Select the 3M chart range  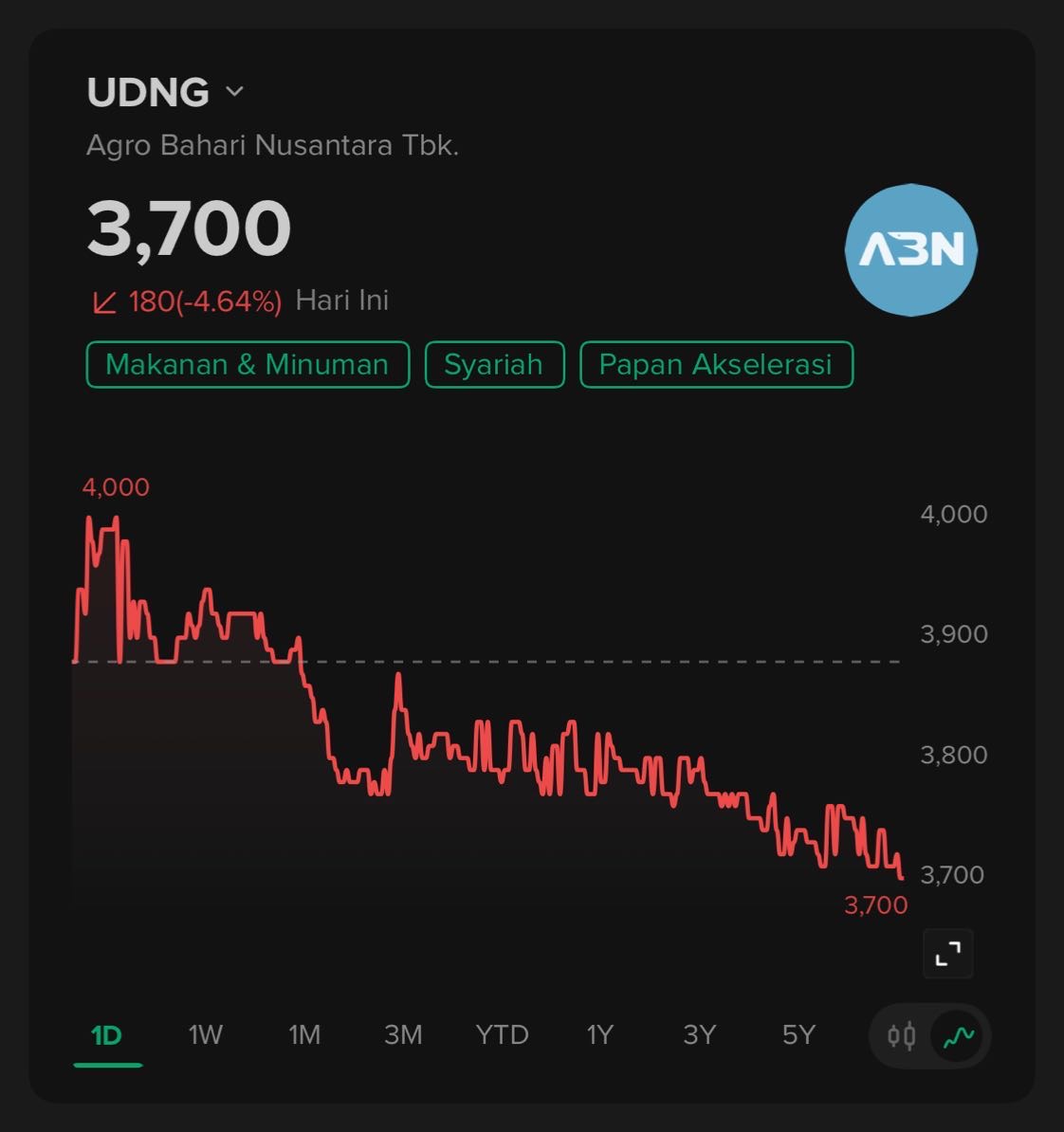point(403,1034)
